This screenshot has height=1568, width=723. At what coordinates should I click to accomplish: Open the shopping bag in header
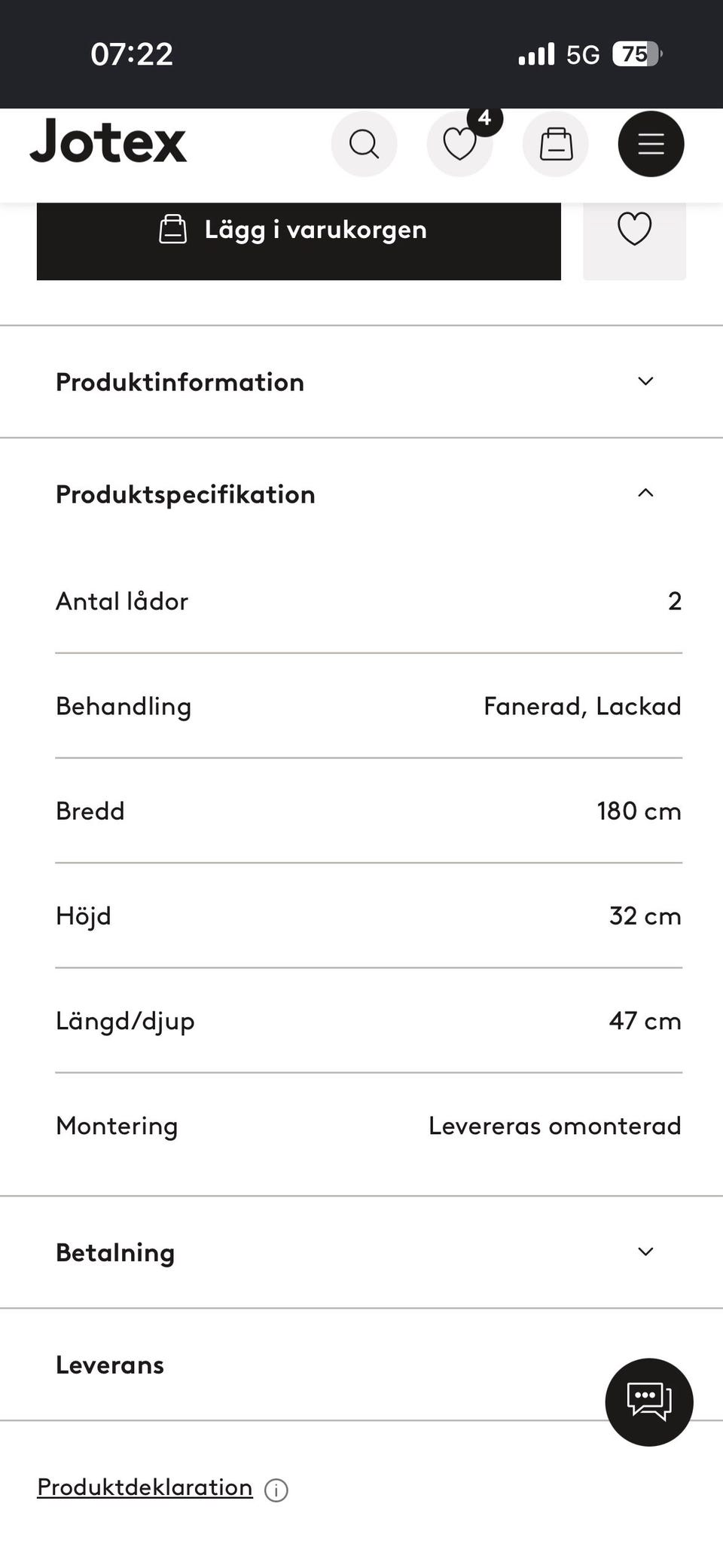point(556,144)
